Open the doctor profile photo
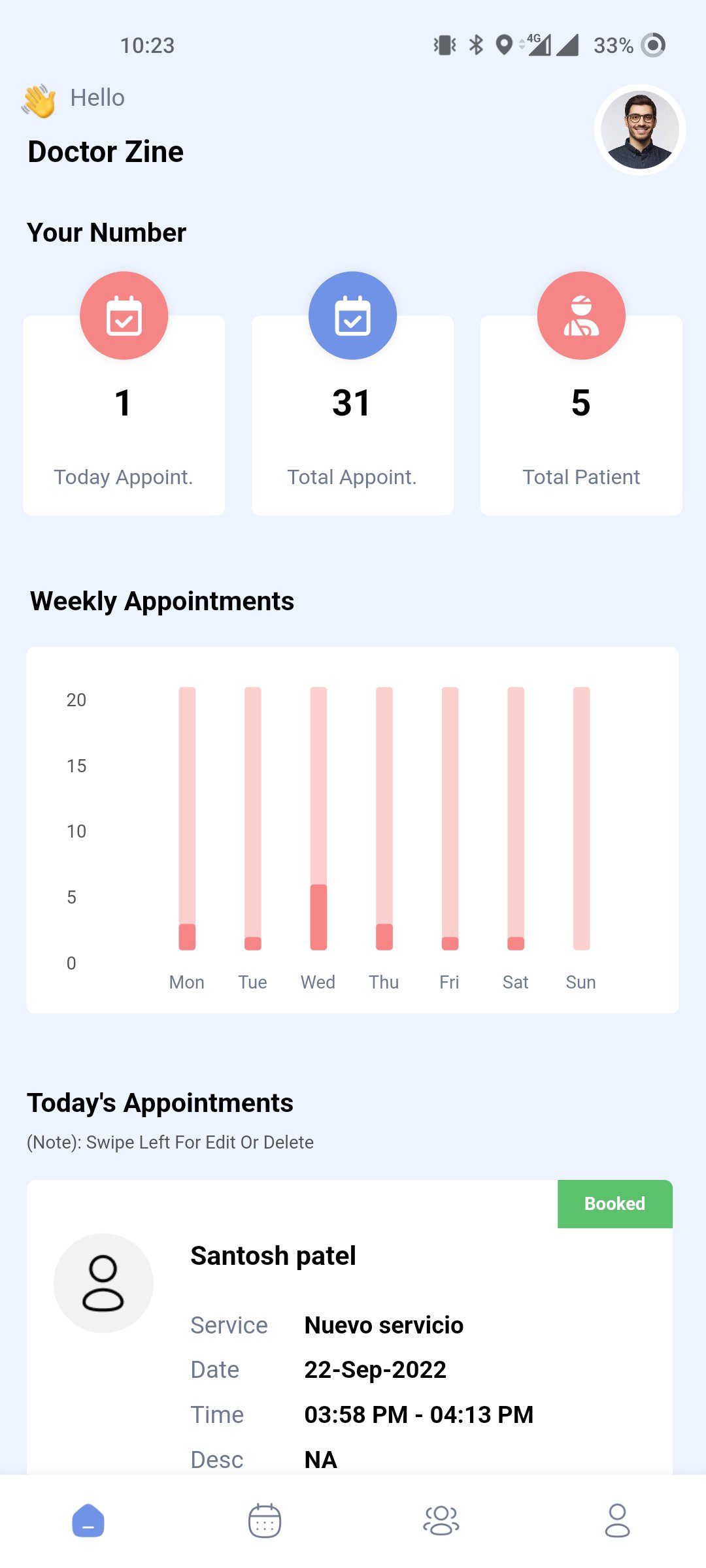Viewport: 706px width, 1568px height. coord(639,130)
